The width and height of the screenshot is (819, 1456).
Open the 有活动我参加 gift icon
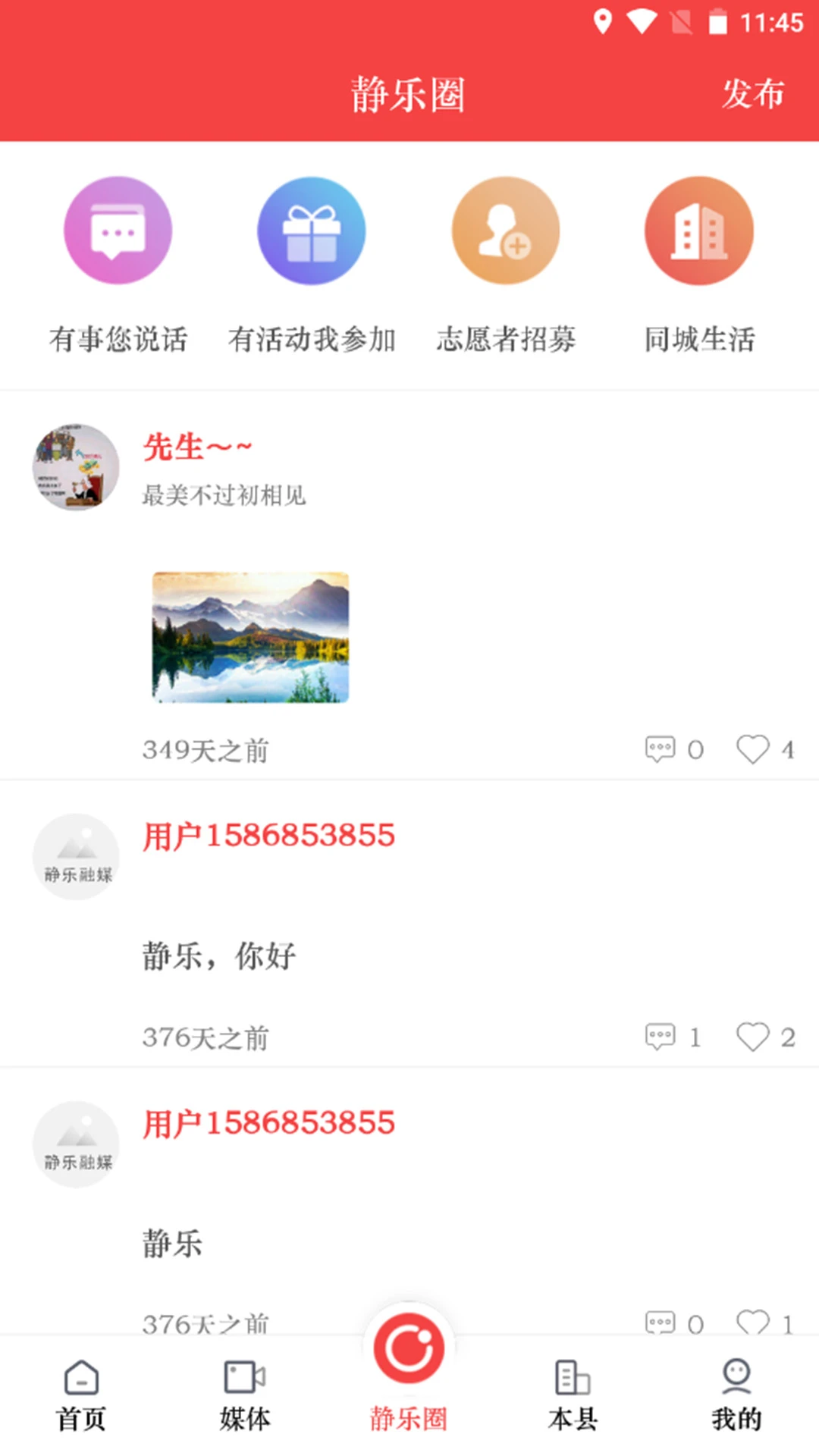point(312,230)
